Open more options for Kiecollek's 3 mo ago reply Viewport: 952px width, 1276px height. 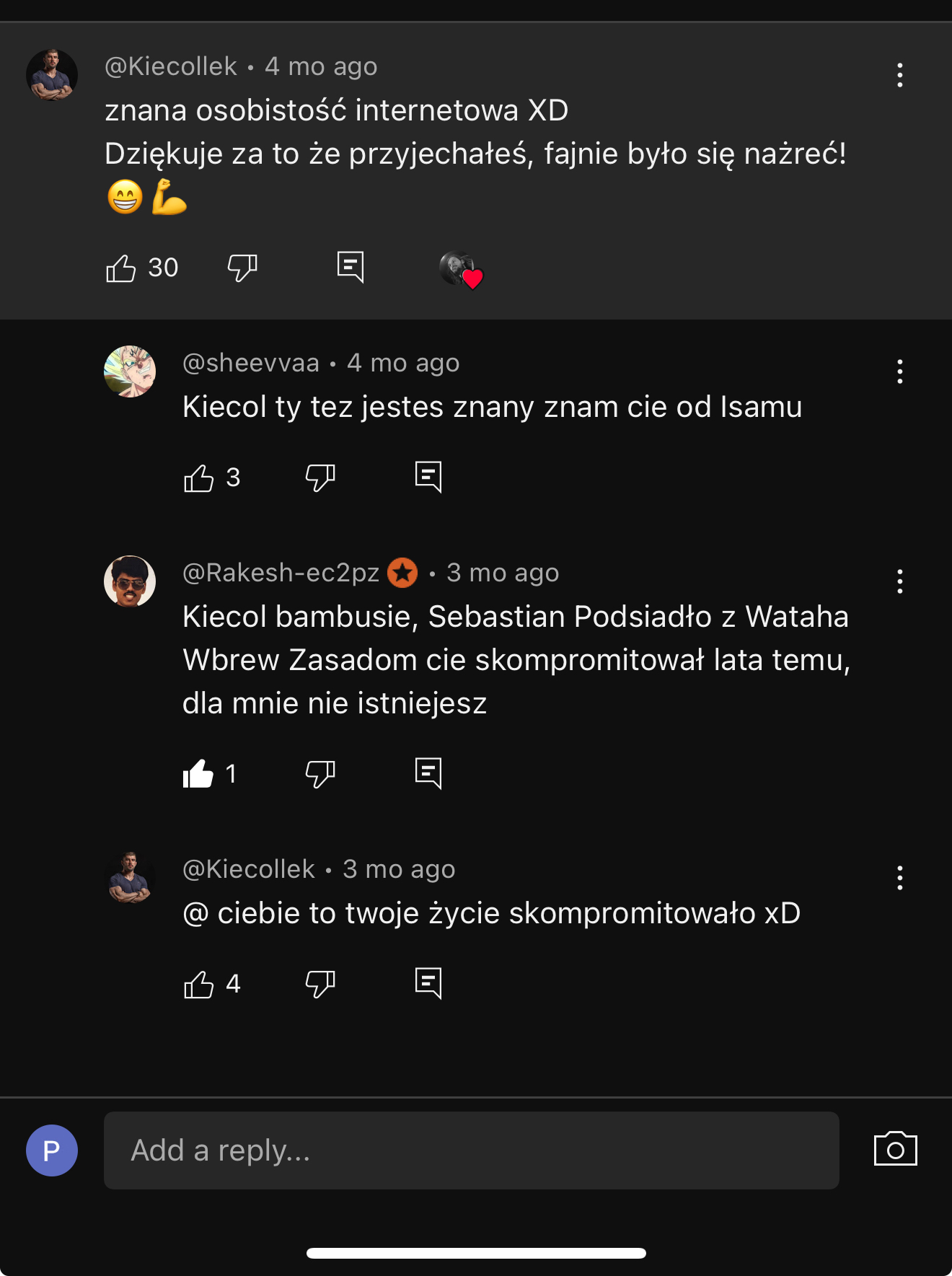point(899,878)
